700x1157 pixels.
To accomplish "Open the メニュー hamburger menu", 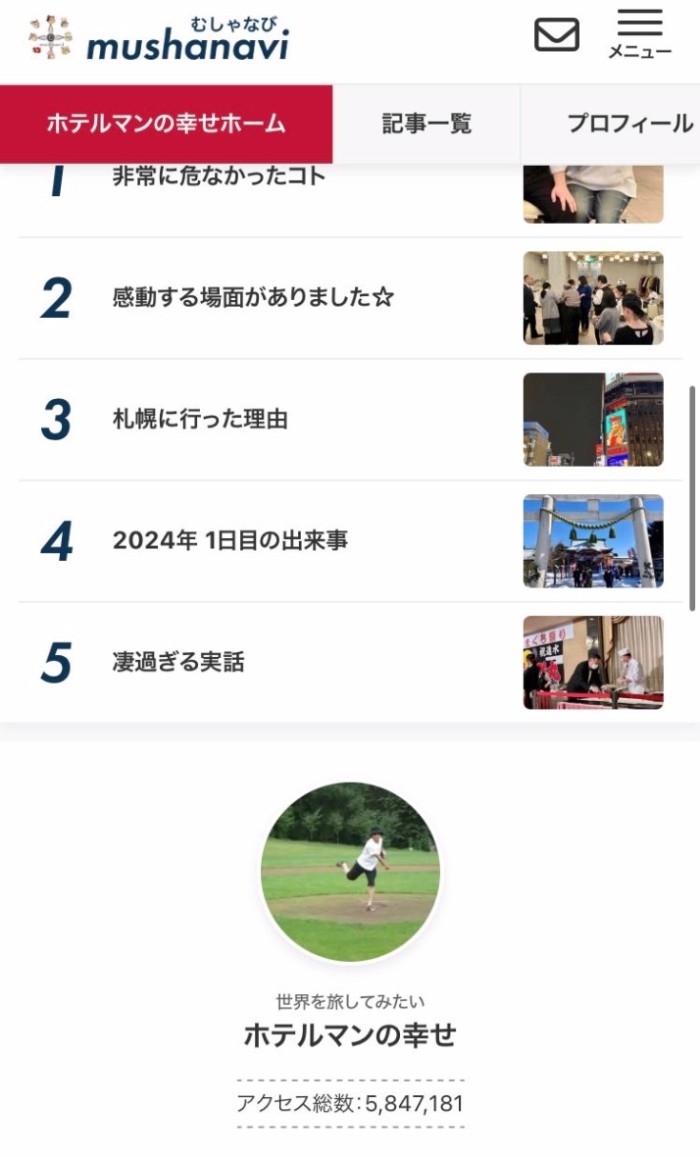I will [640, 35].
